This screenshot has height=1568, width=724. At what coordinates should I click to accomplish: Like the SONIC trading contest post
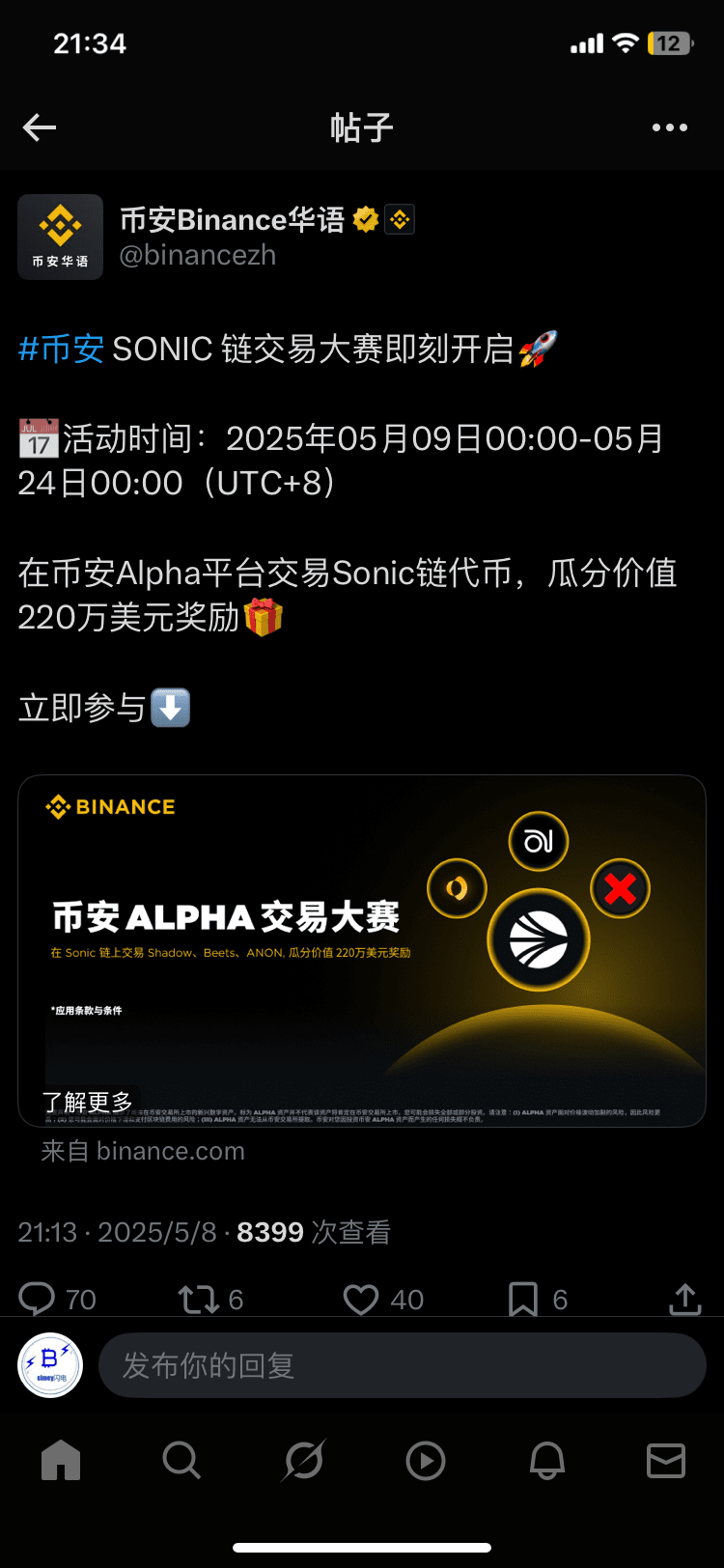[x=361, y=1299]
